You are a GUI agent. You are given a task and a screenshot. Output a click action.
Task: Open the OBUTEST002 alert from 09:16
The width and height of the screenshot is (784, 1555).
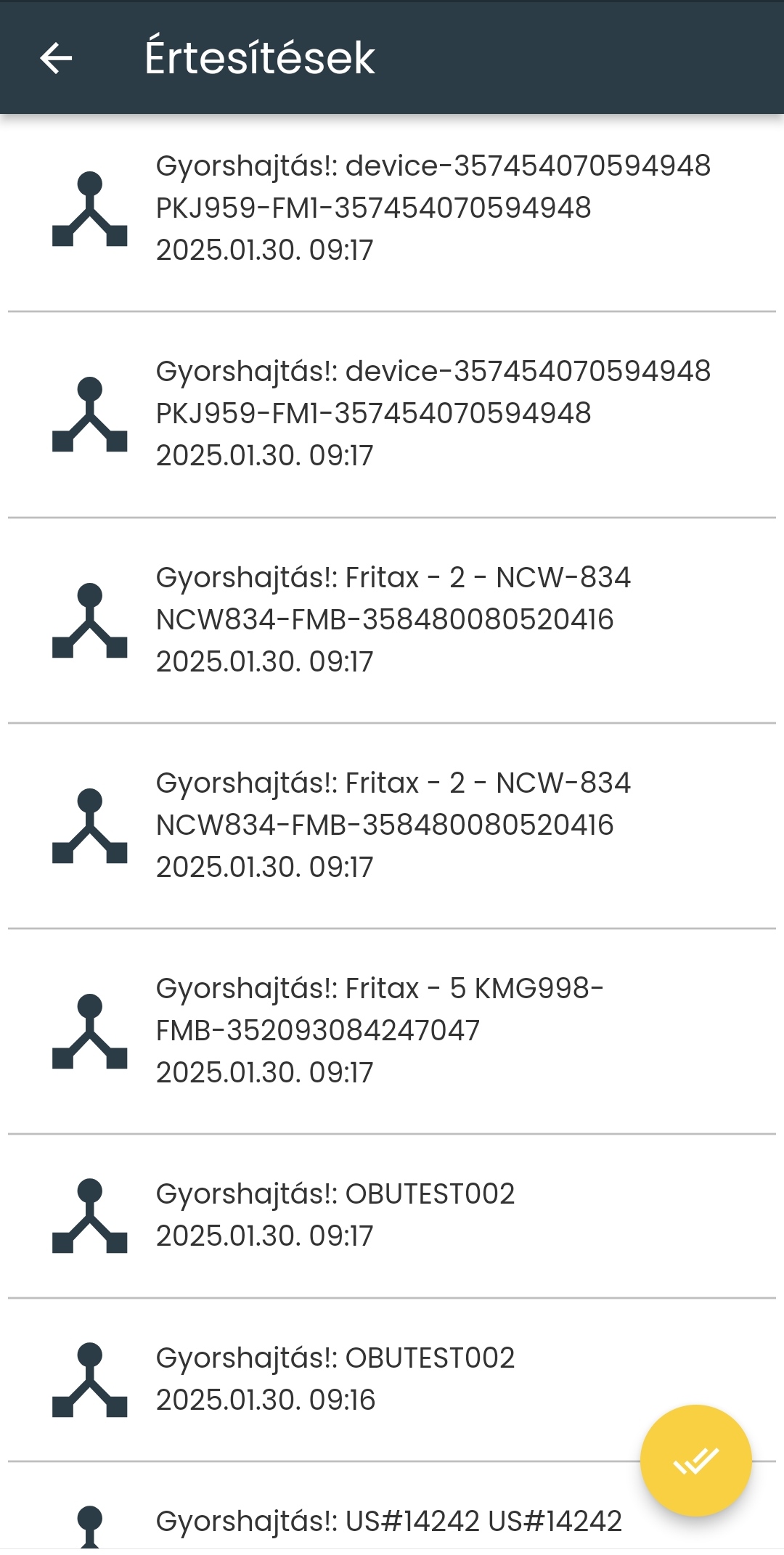[x=348, y=1379]
